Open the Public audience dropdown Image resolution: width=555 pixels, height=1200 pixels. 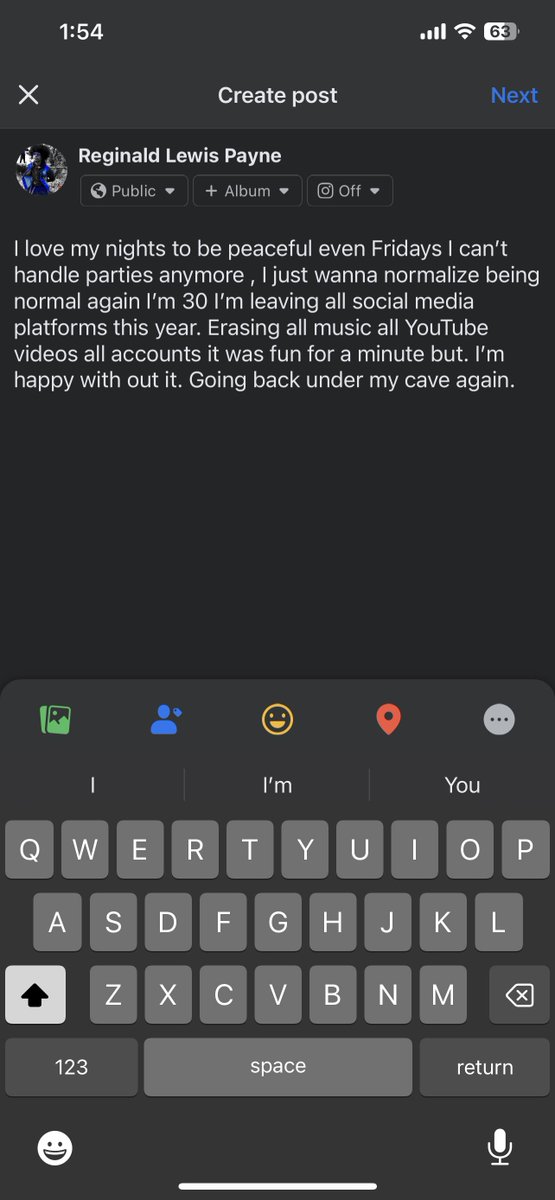[x=134, y=190]
